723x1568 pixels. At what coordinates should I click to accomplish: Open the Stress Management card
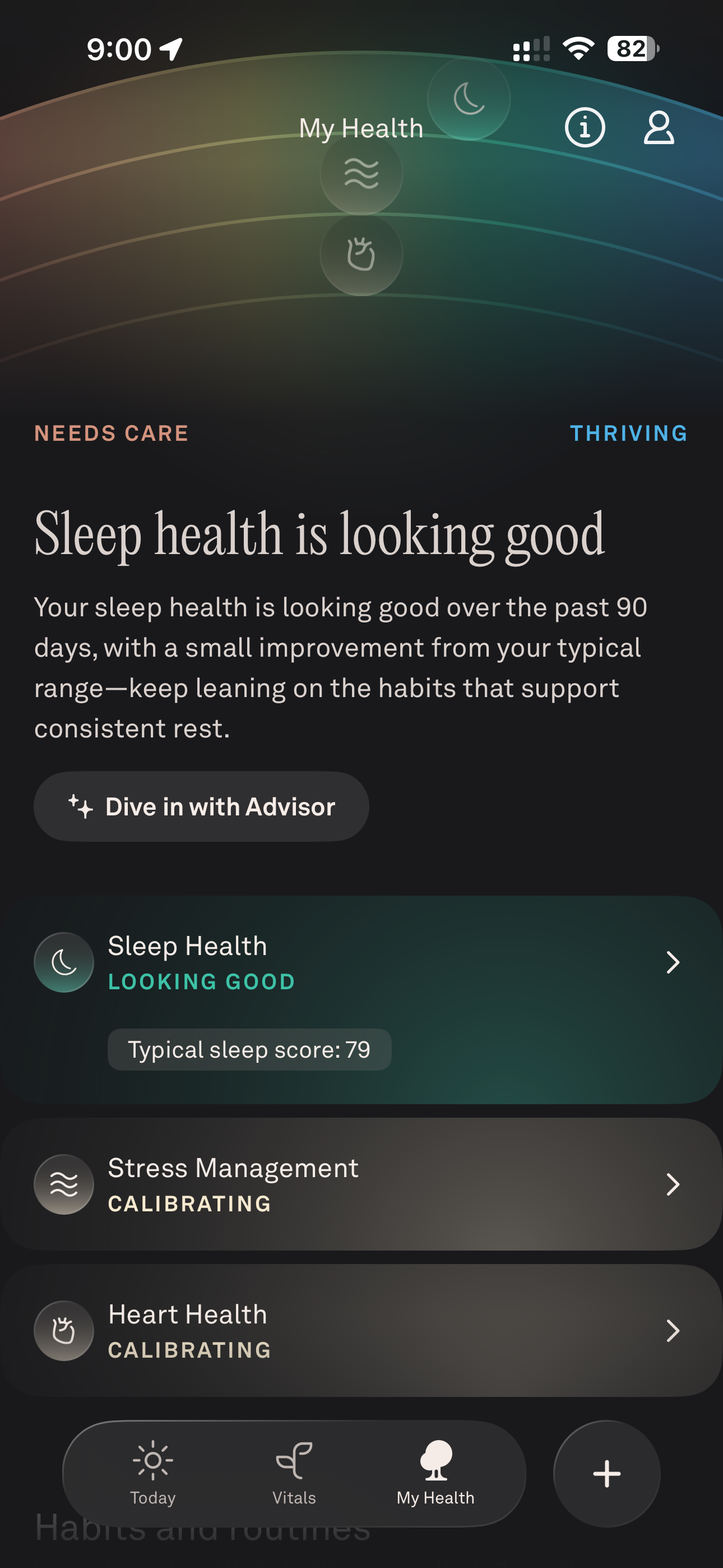361,1184
